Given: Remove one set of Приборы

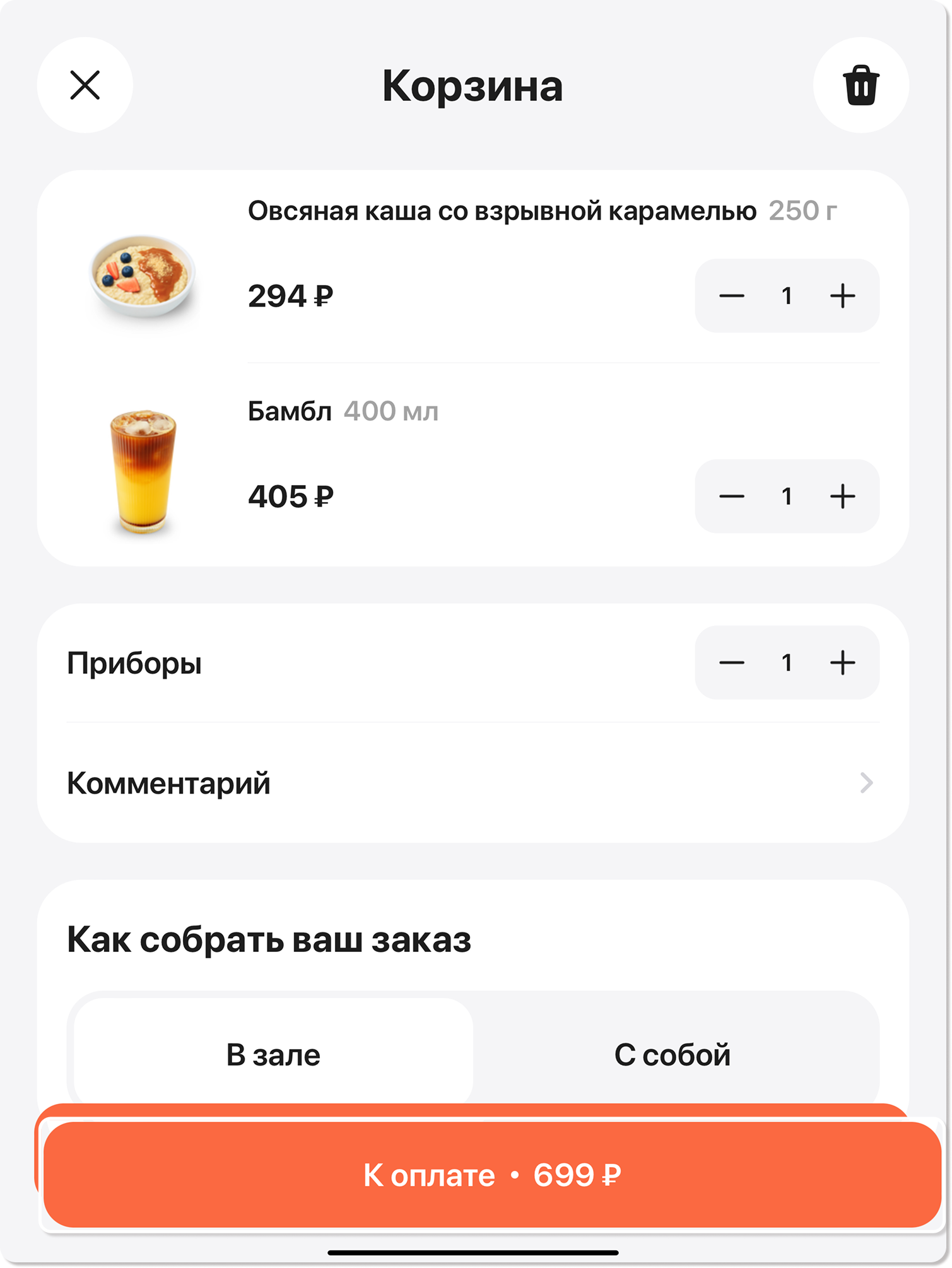Looking at the screenshot, I should click(732, 662).
